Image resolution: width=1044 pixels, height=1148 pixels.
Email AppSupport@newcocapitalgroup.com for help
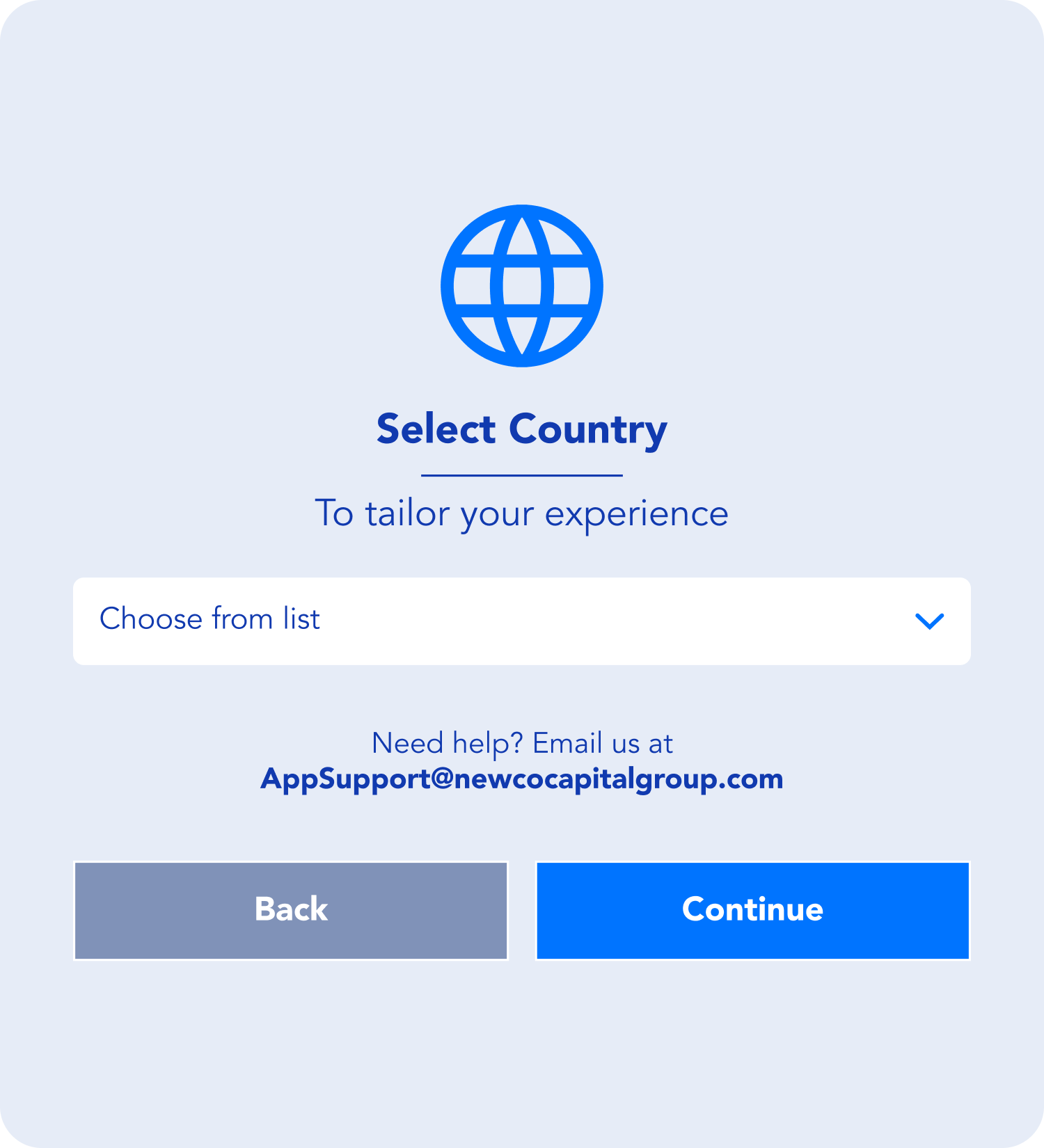(522, 779)
